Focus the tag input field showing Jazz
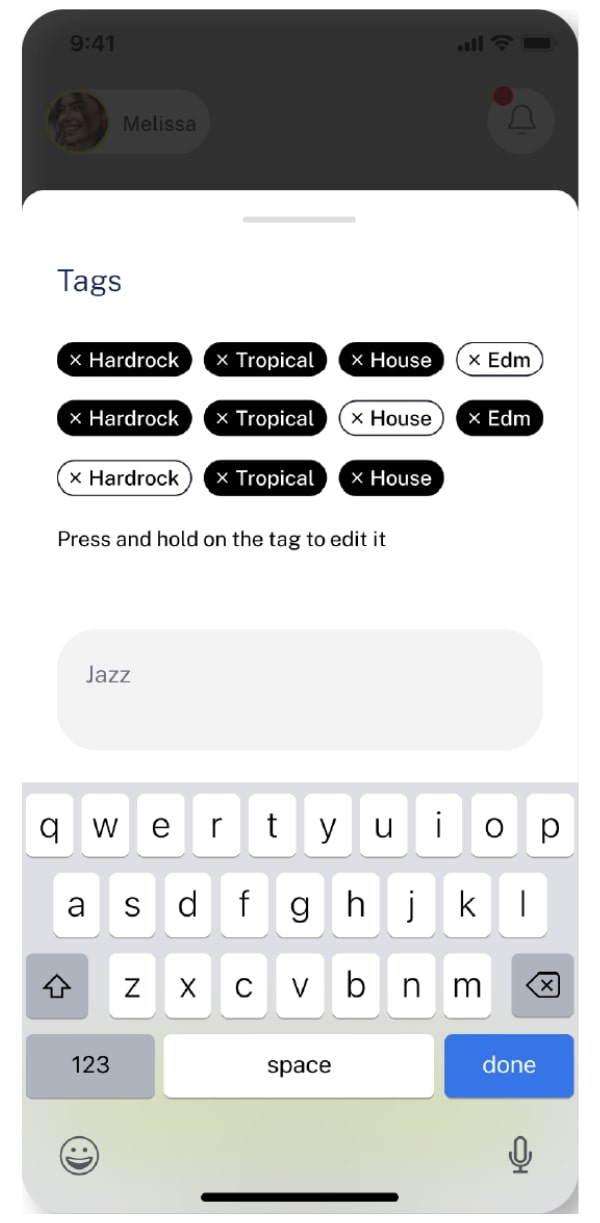600x1223 pixels. click(x=299, y=689)
